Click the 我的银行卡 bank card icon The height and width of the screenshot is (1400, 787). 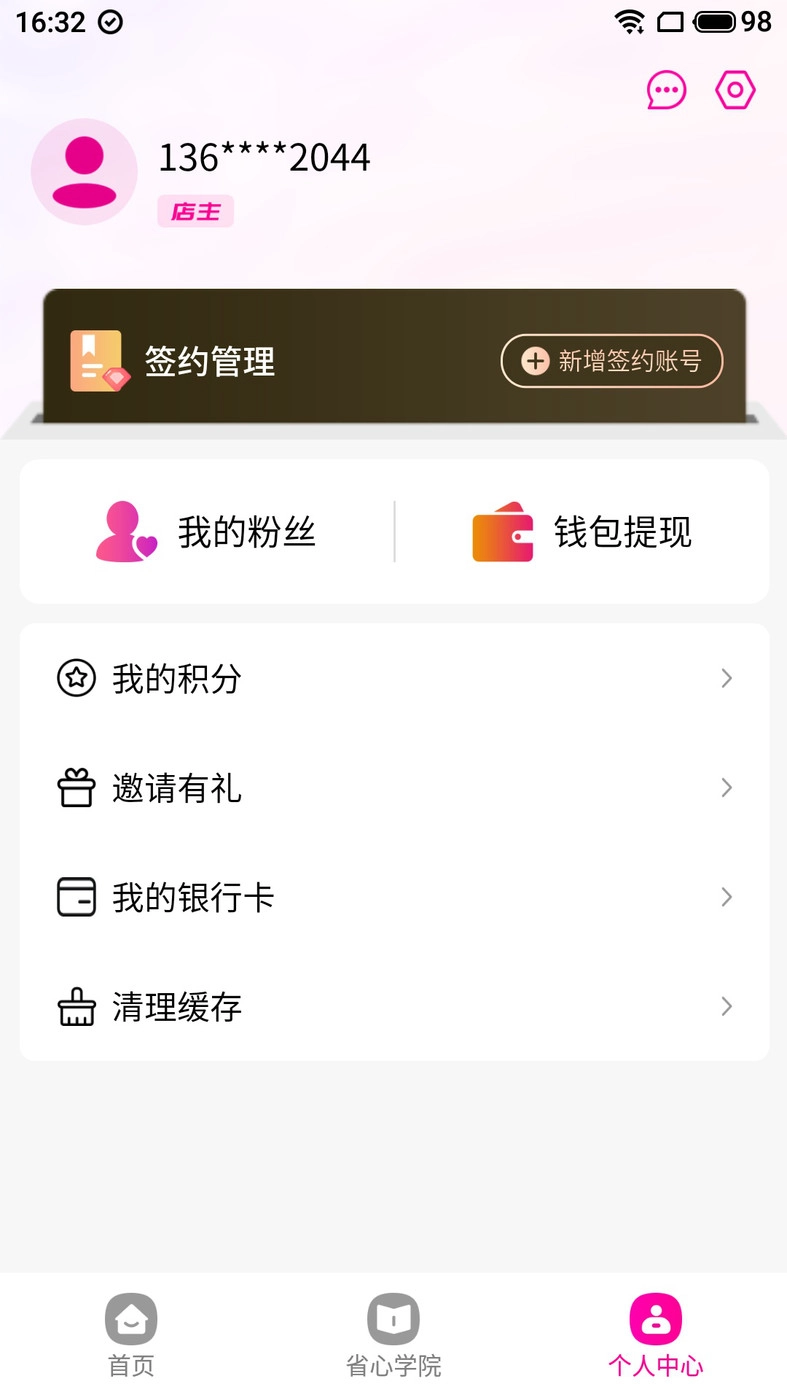pyautogui.click(x=76, y=897)
